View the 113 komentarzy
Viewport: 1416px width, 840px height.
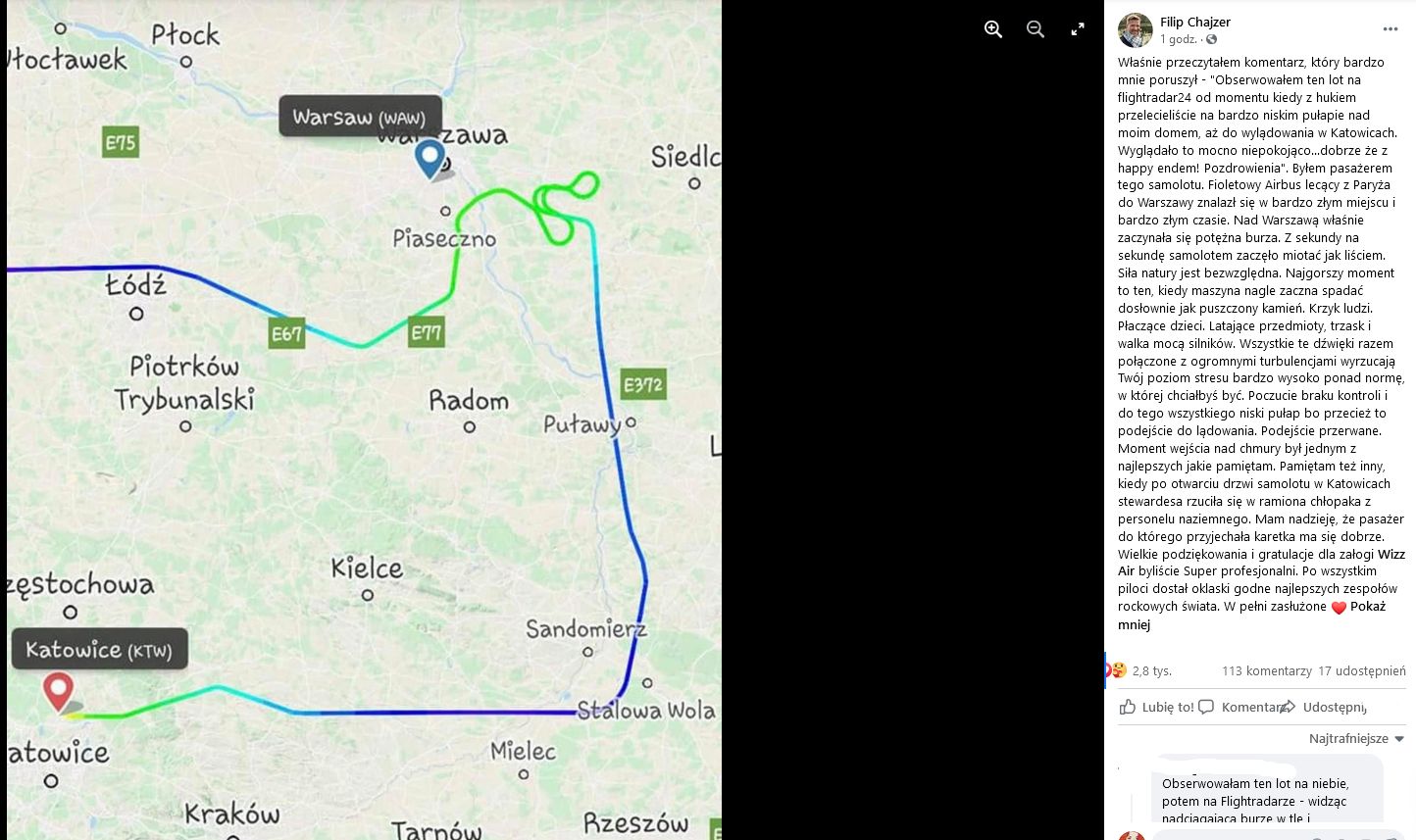click(1266, 671)
